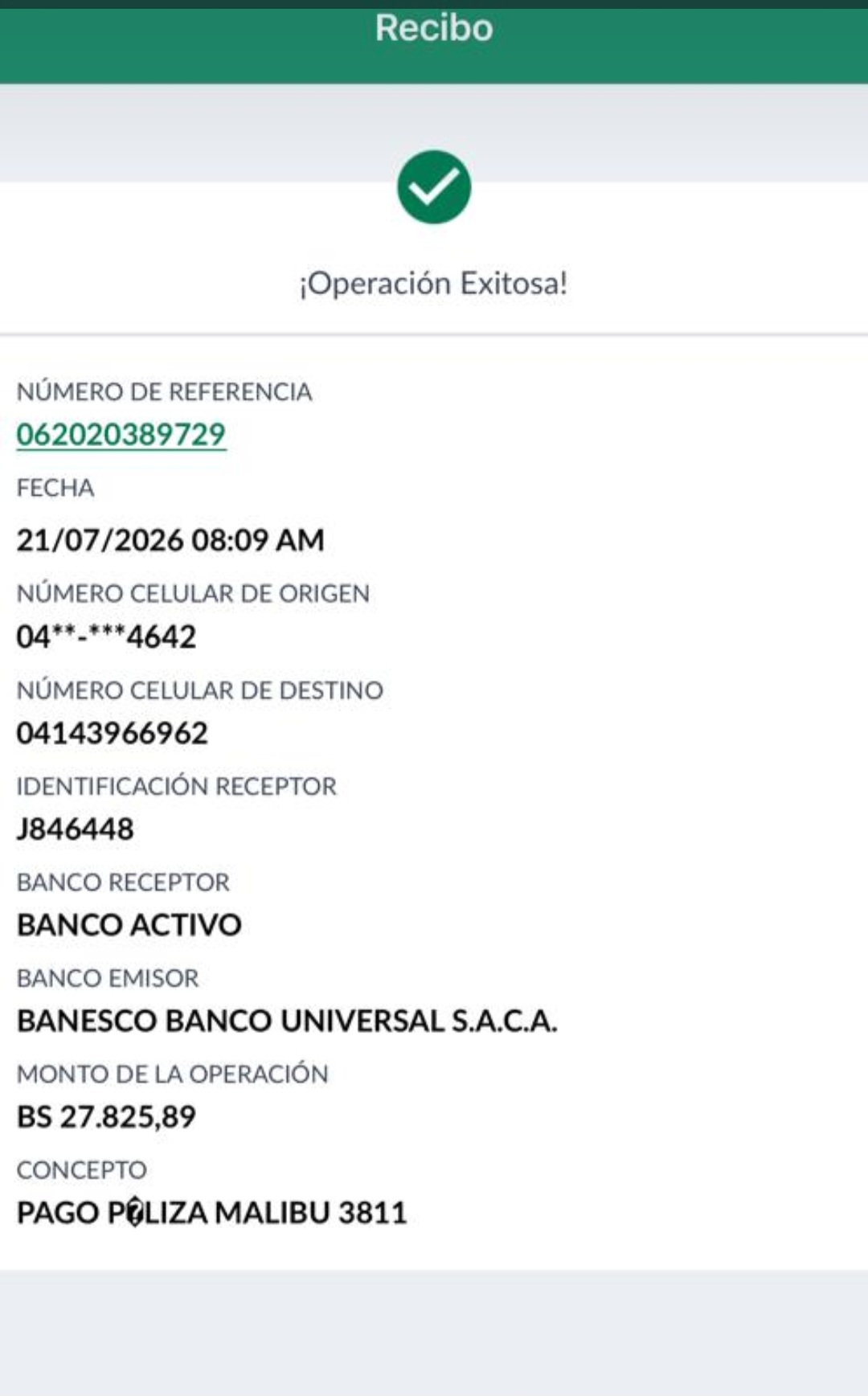
Task: Open reference number 062020389729 link
Action: pyautogui.click(x=121, y=435)
